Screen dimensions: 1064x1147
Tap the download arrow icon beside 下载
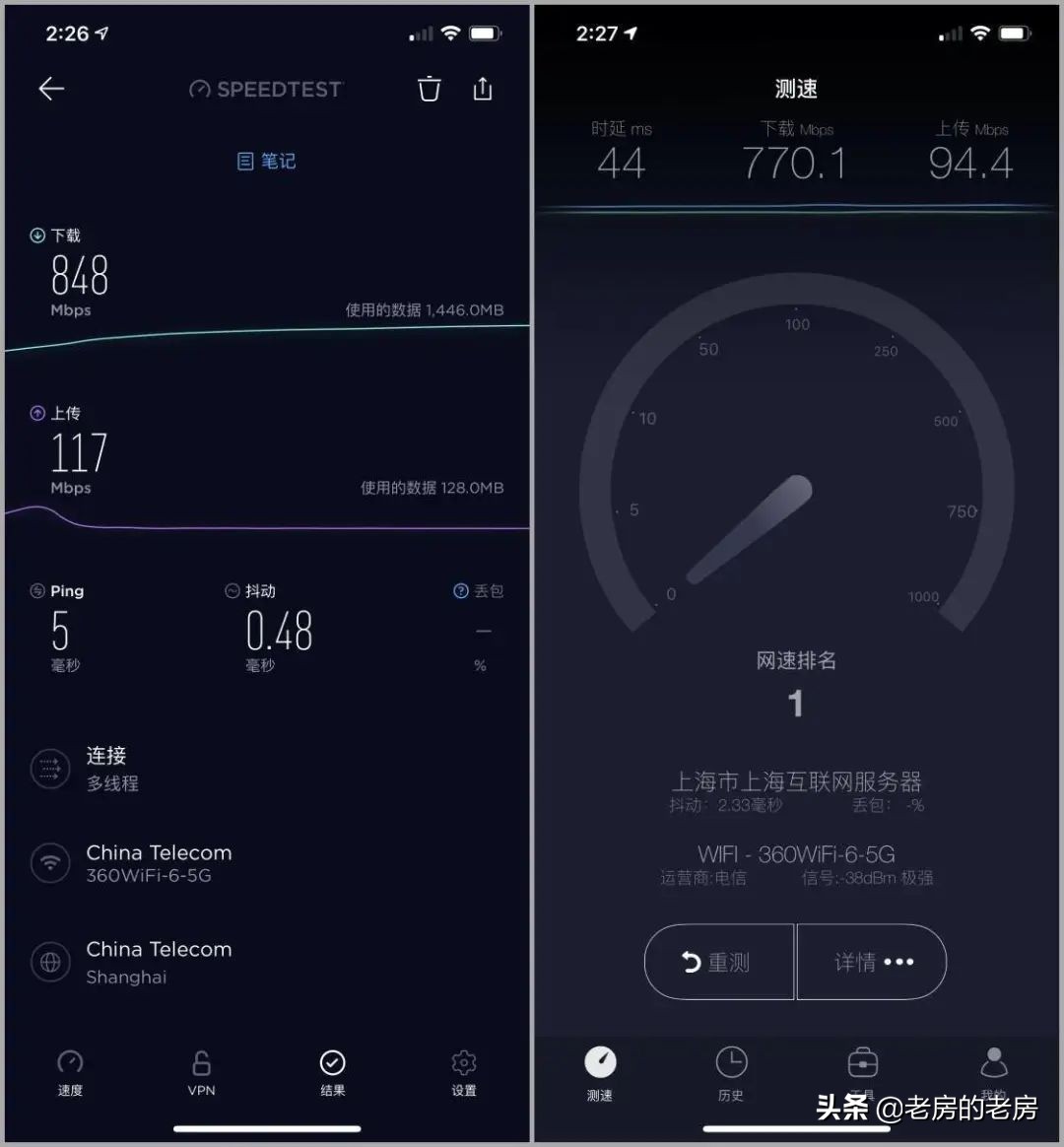pyautogui.click(x=36, y=236)
